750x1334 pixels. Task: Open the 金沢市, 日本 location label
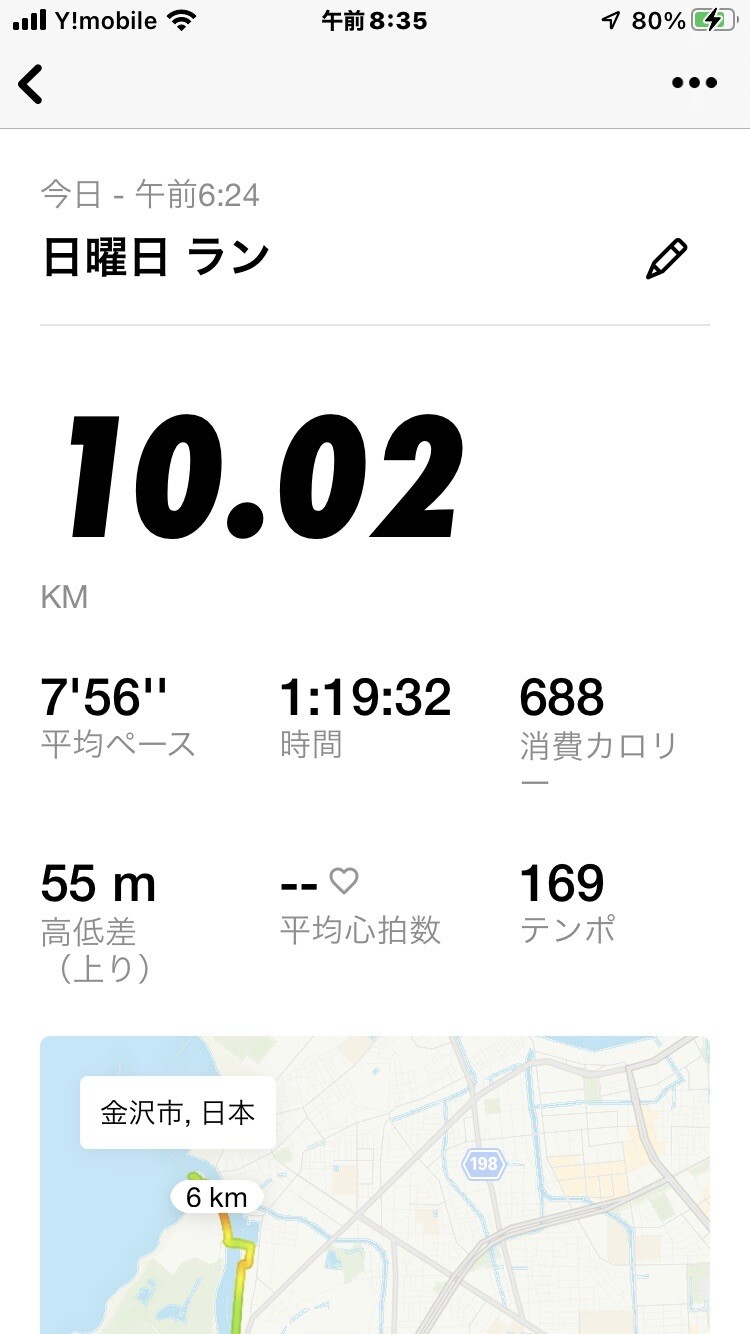pyautogui.click(x=177, y=1112)
